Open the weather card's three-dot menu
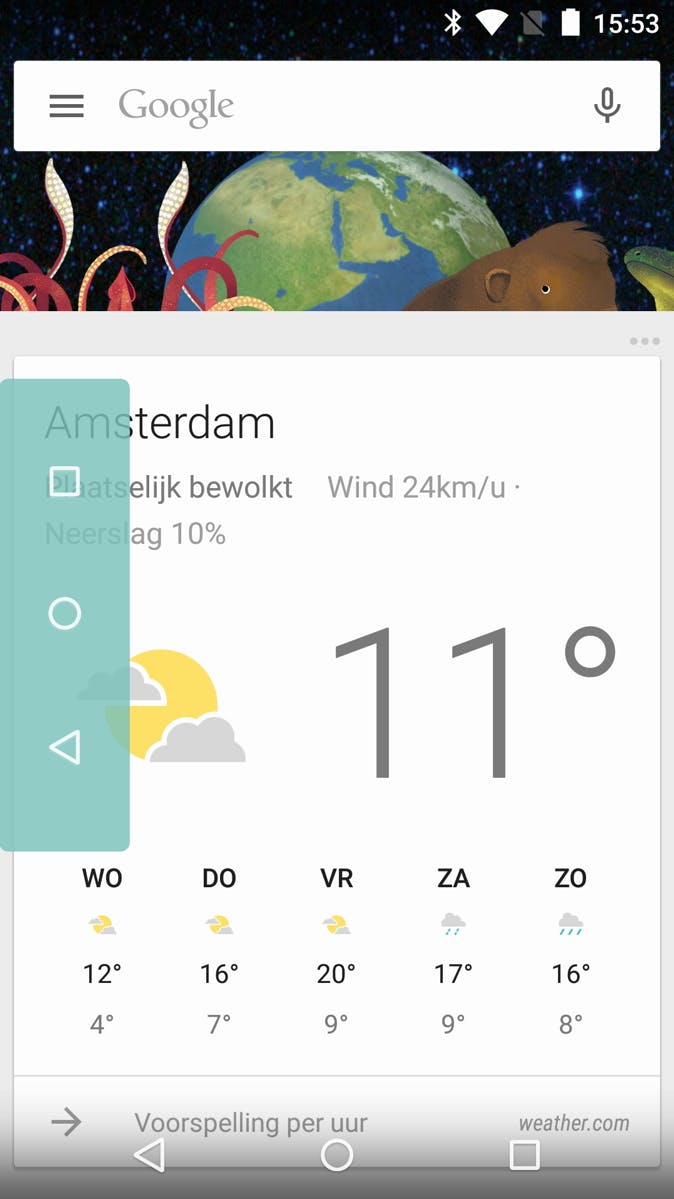 [x=644, y=342]
